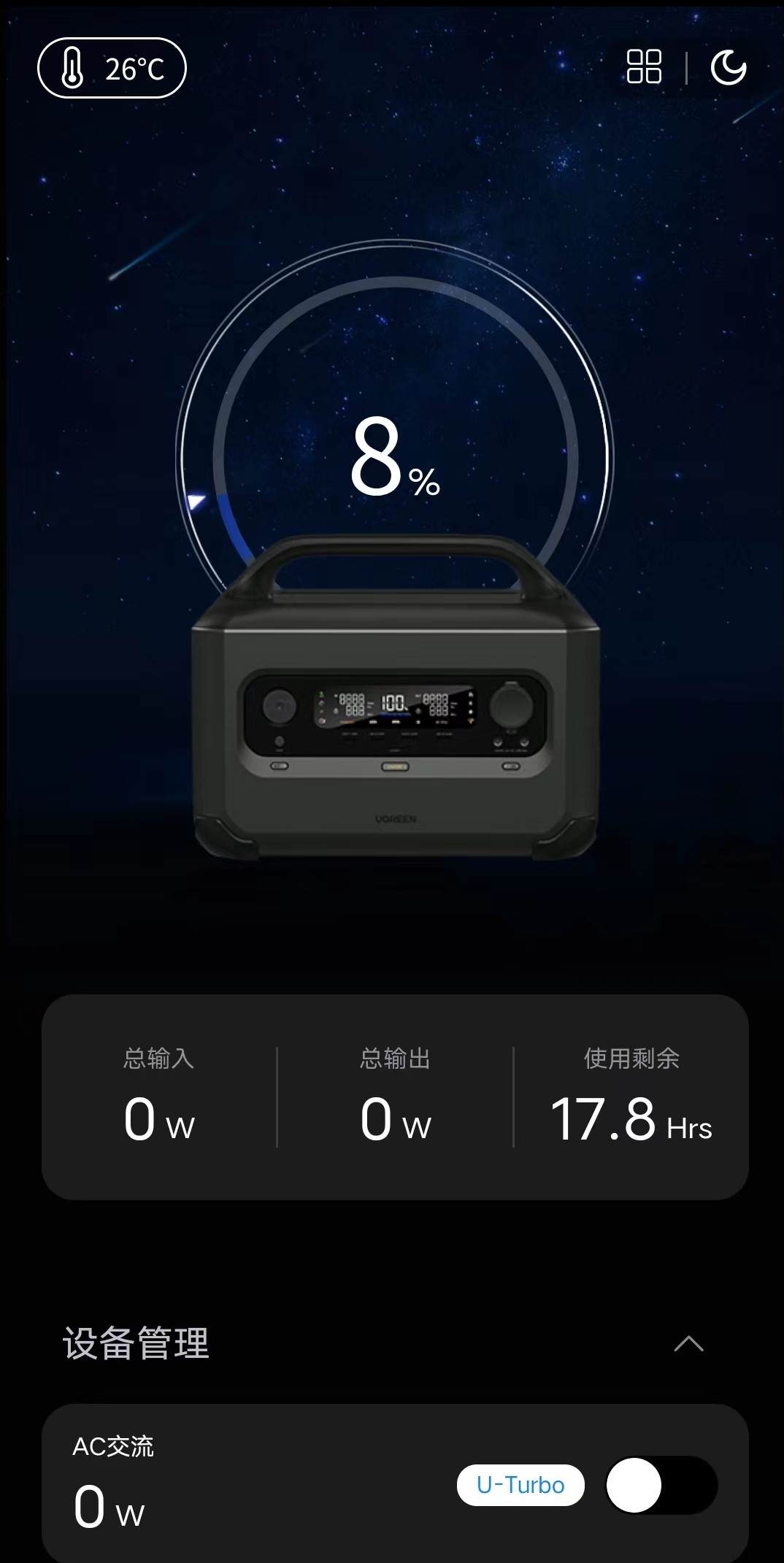Open the AC交流 0W power card
784x1563 pixels.
tap(219, 1482)
